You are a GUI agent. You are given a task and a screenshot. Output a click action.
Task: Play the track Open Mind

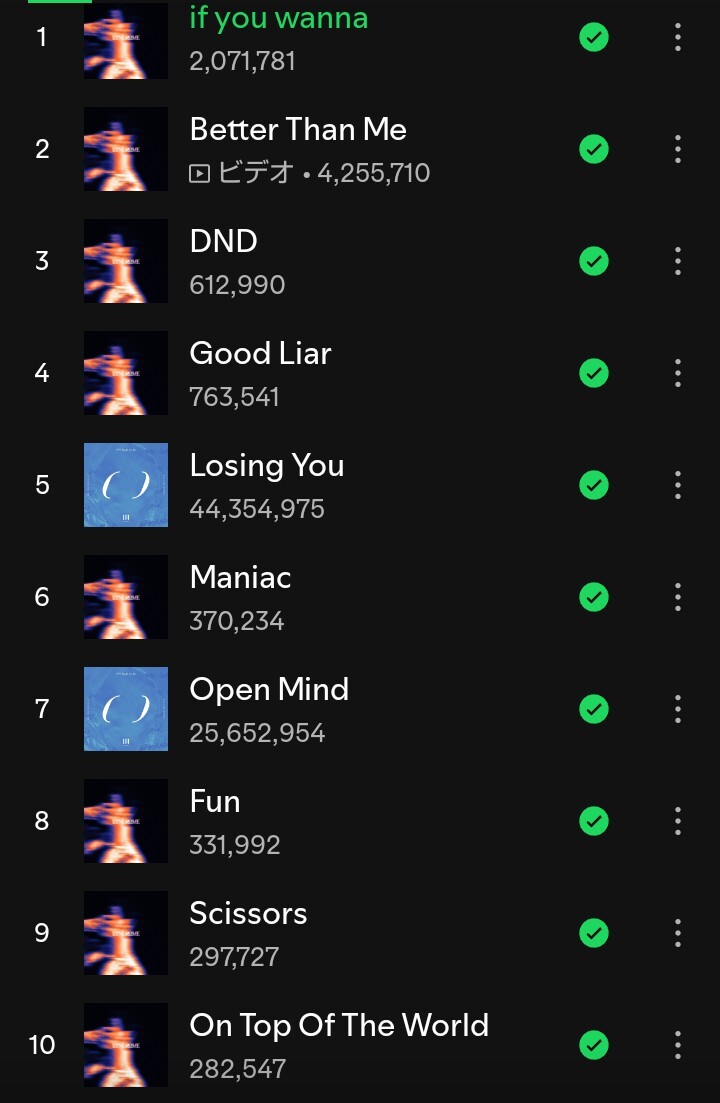click(x=269, y=690)
